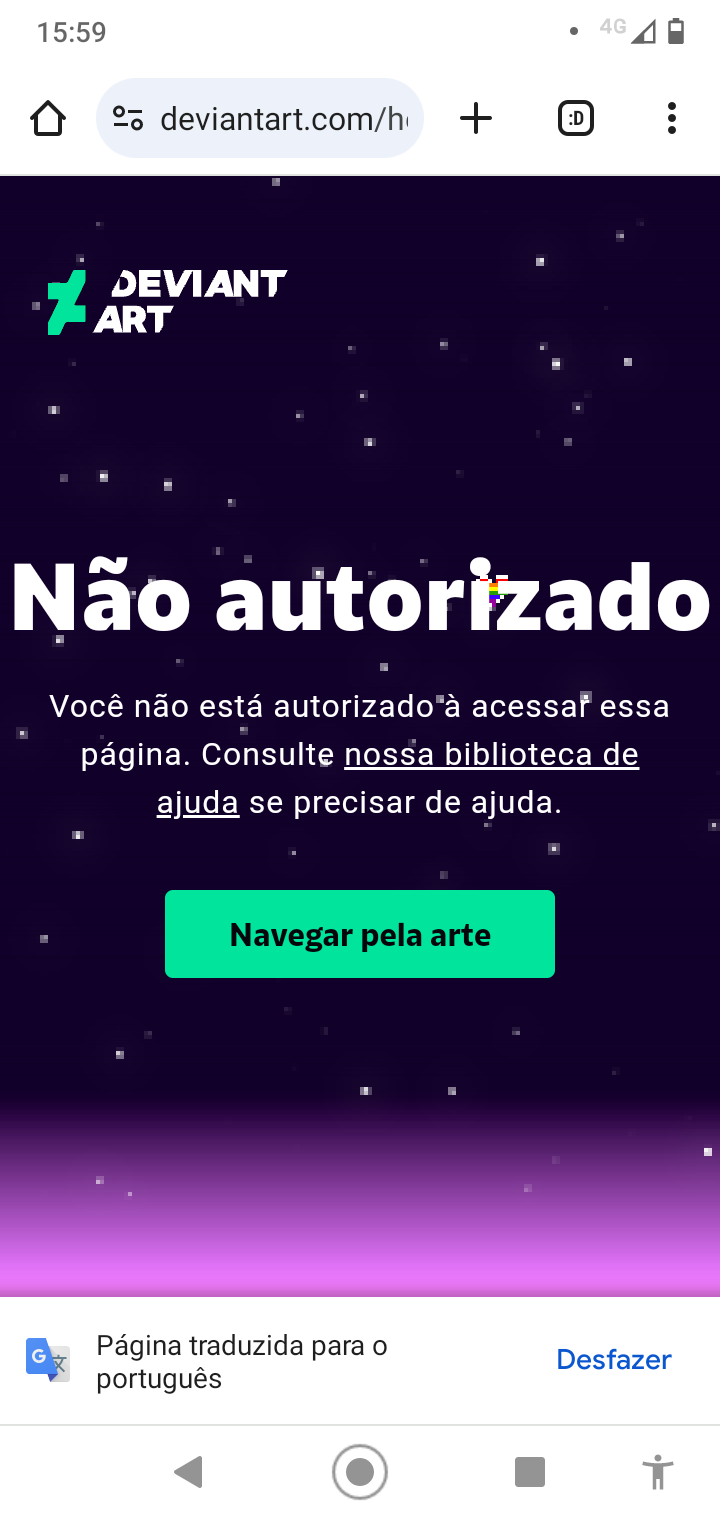Open Google Translate options icon

pyautogui.click(x=48, y=1360)
